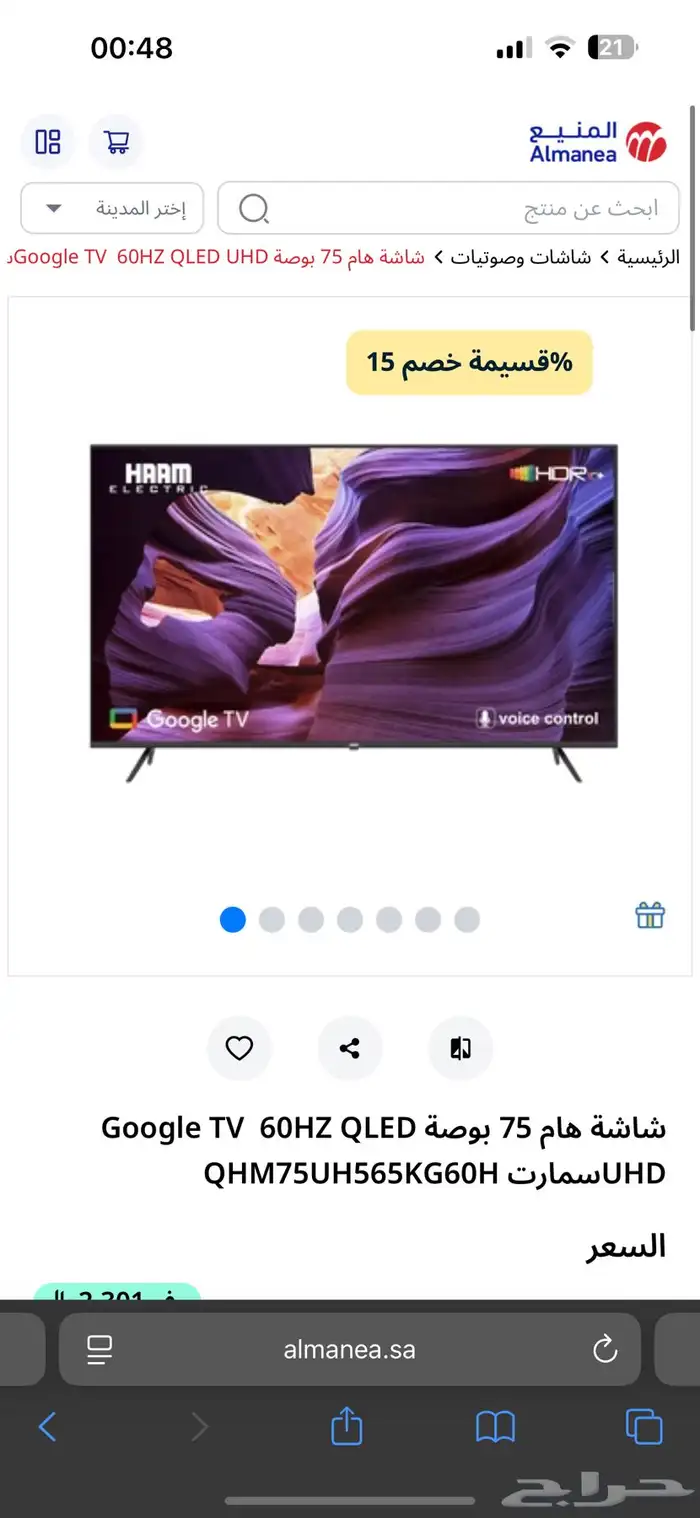
Task: Open the categories grid menu
Action: pyautogui.click(x=48, y=142)
